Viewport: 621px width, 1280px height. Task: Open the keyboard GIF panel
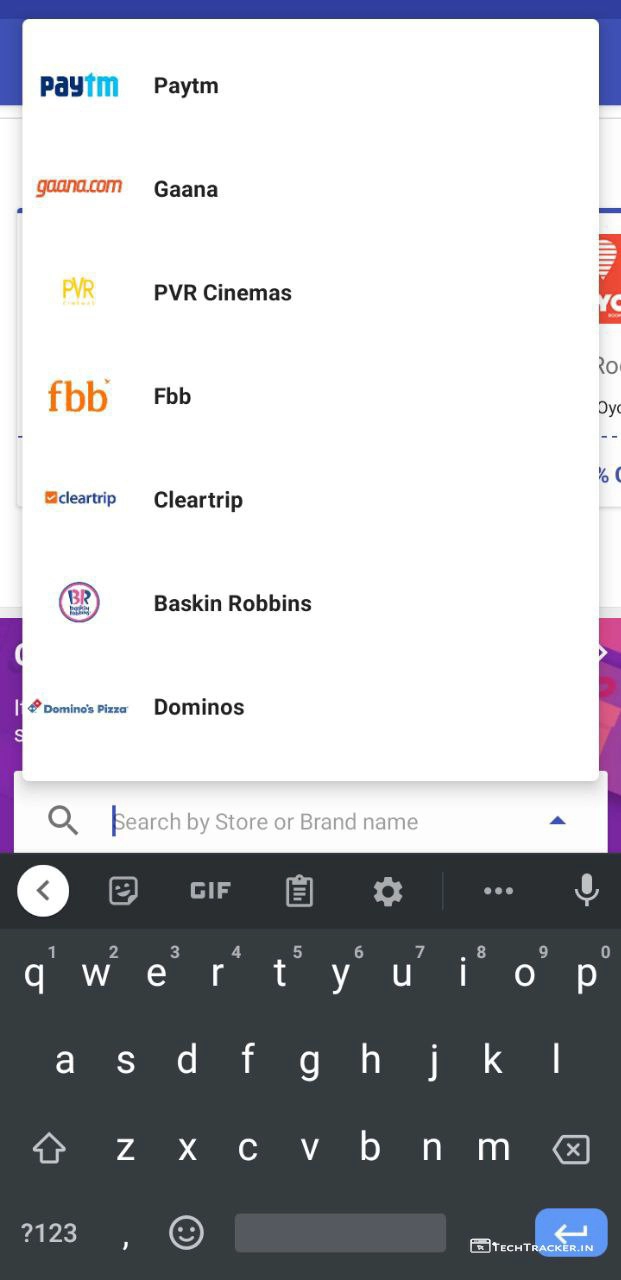pyautogui.click(x=210, y=891)
